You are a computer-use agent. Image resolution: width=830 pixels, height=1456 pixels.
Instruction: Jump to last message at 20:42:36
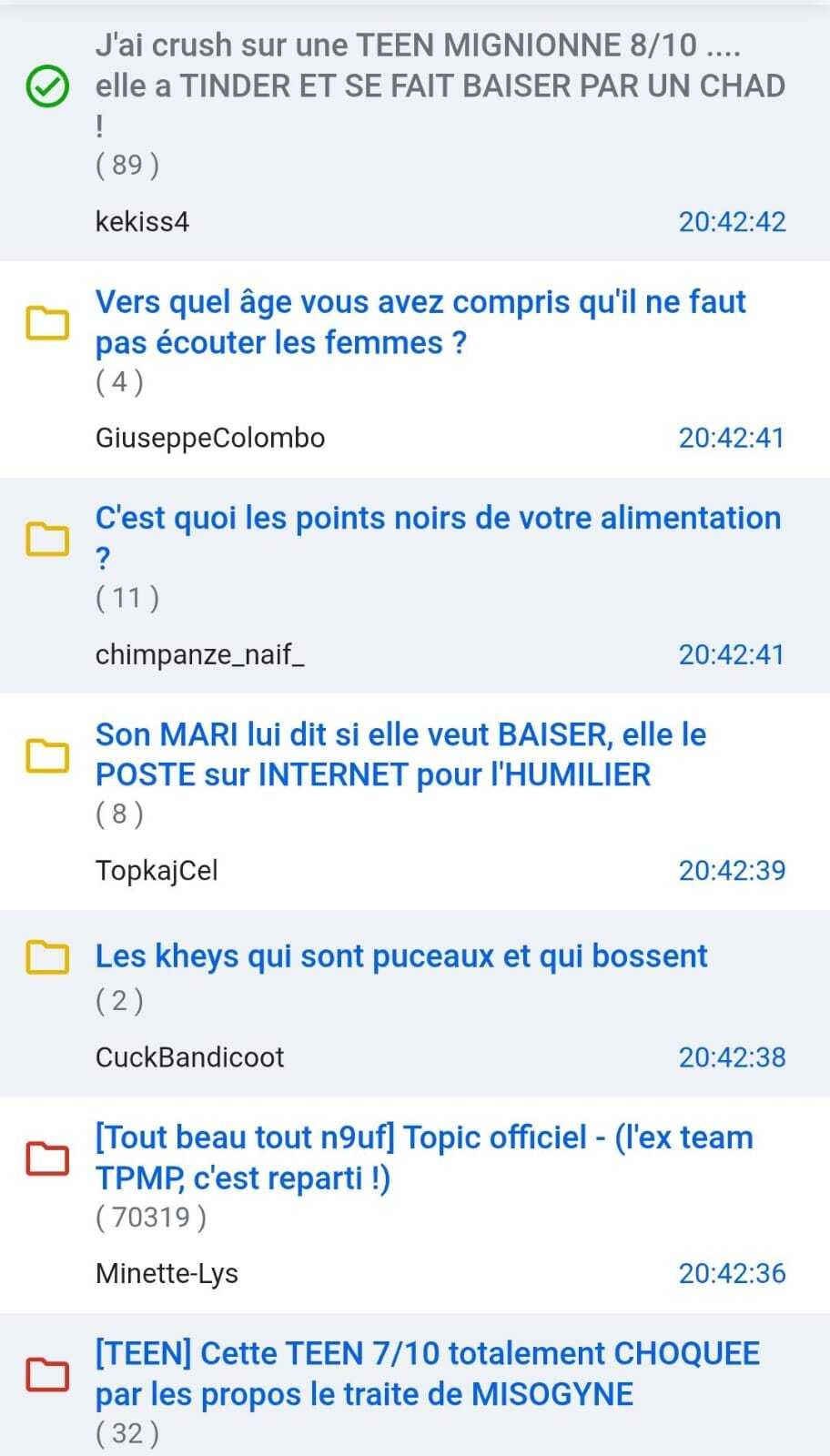[732, 1273]
